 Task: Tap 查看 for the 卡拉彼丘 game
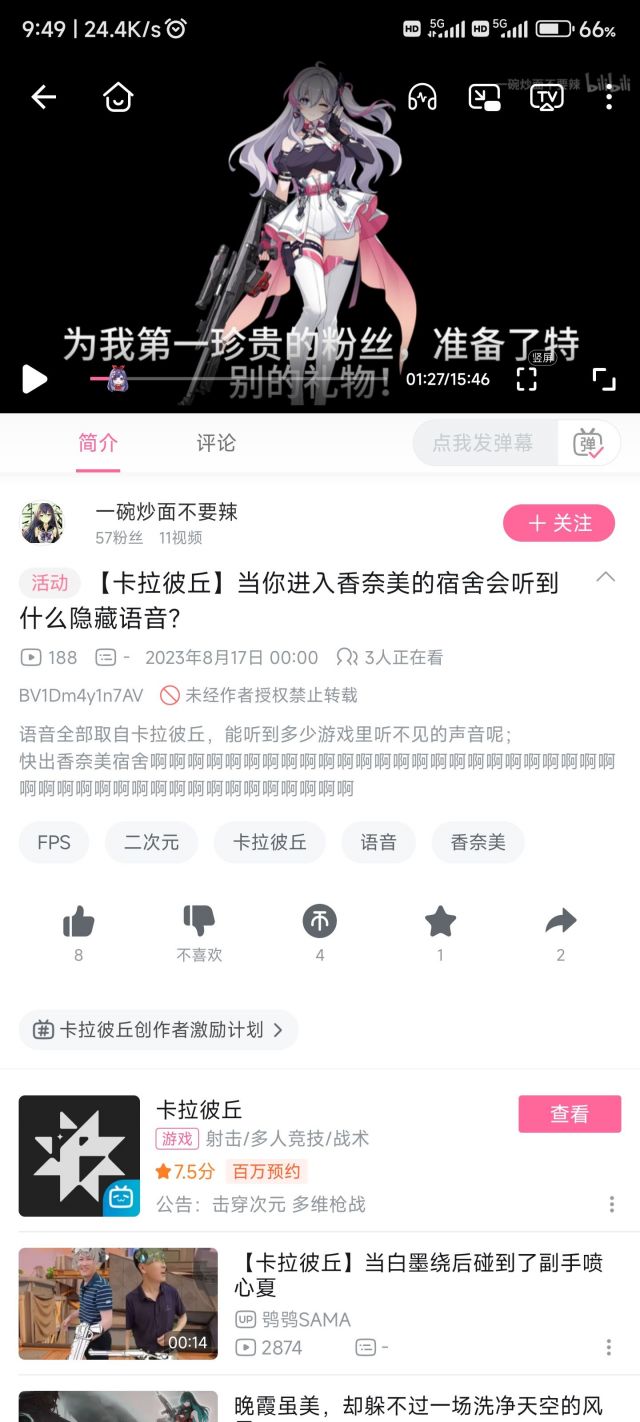pos(570,1114)
